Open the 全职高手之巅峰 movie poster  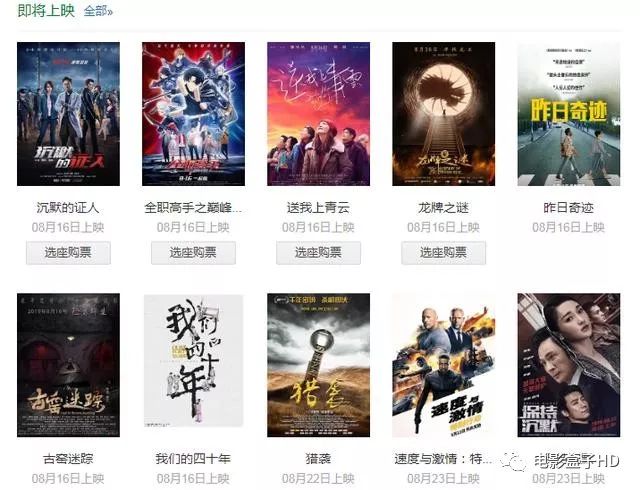193,114
